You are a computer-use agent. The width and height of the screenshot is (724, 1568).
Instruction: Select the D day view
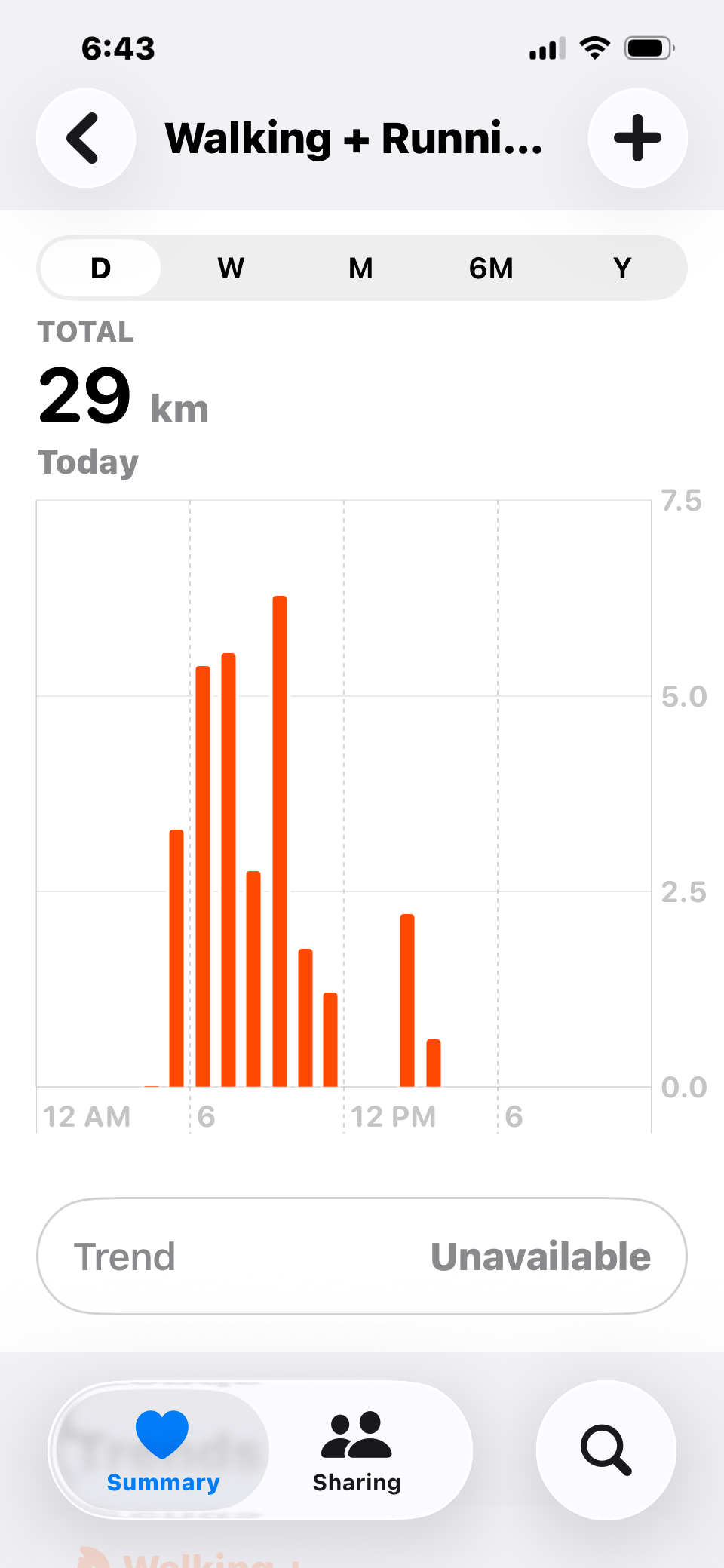(x=100, y=268)
